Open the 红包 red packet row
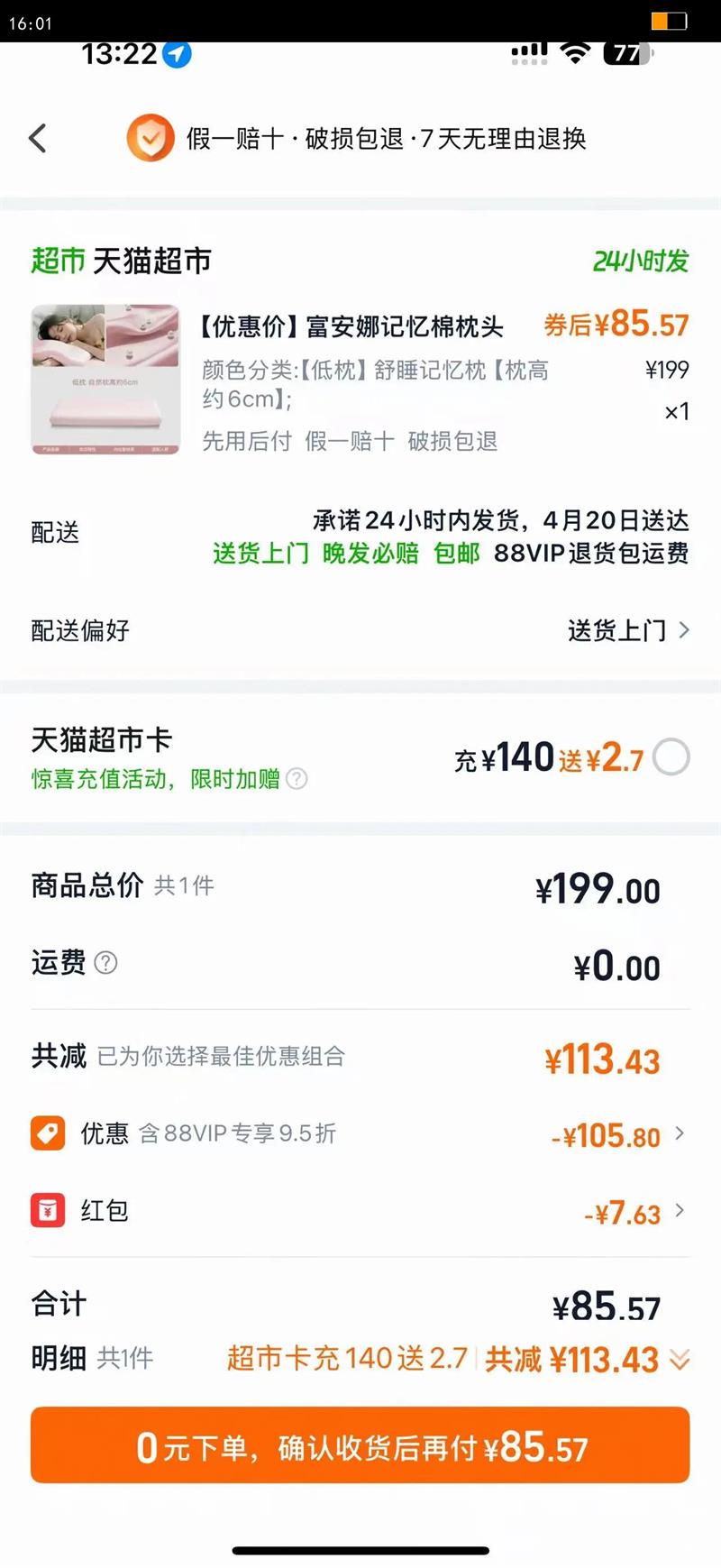721x1568 pixels. coord(360,1211)
